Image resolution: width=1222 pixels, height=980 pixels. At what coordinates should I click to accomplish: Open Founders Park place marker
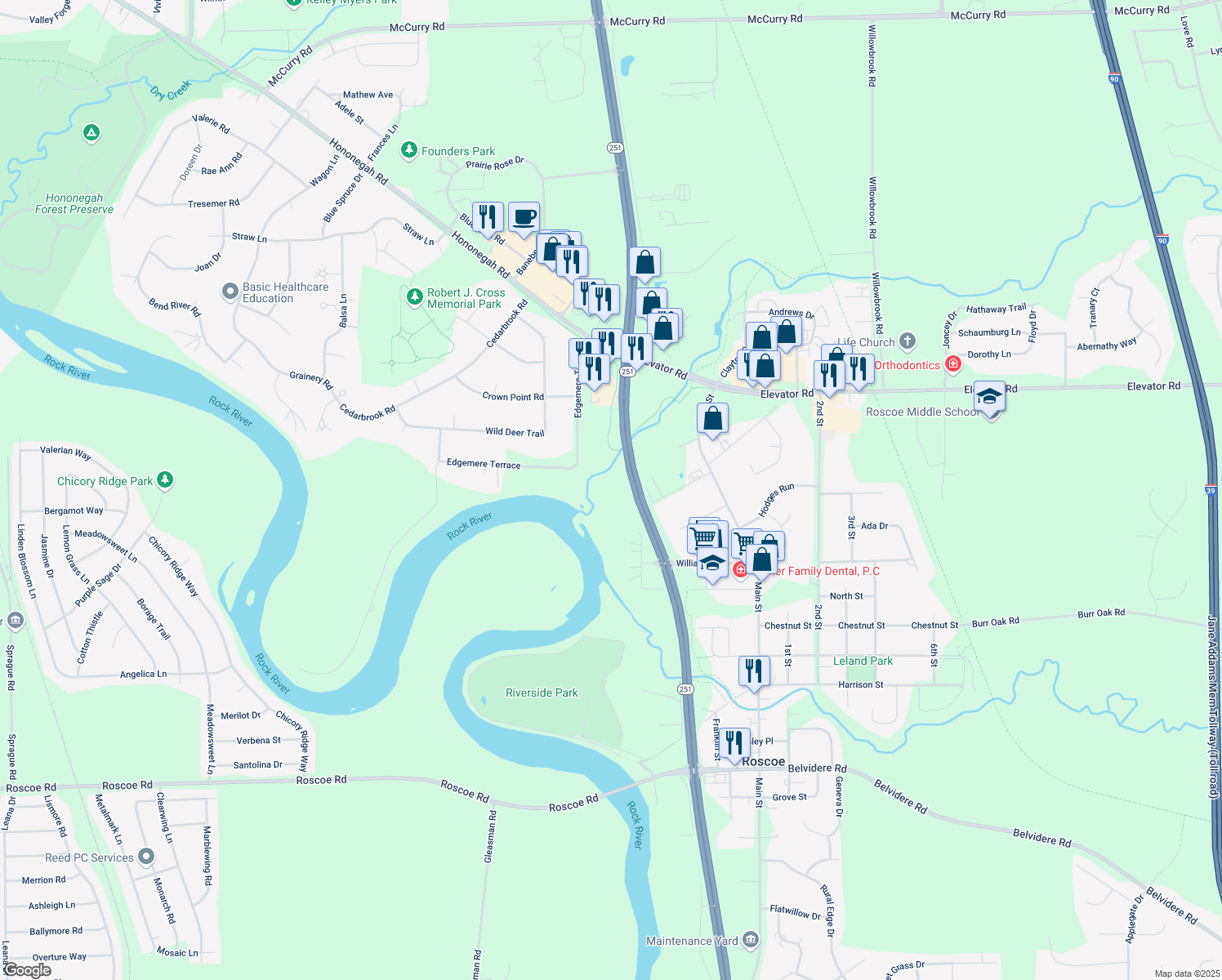409,151
